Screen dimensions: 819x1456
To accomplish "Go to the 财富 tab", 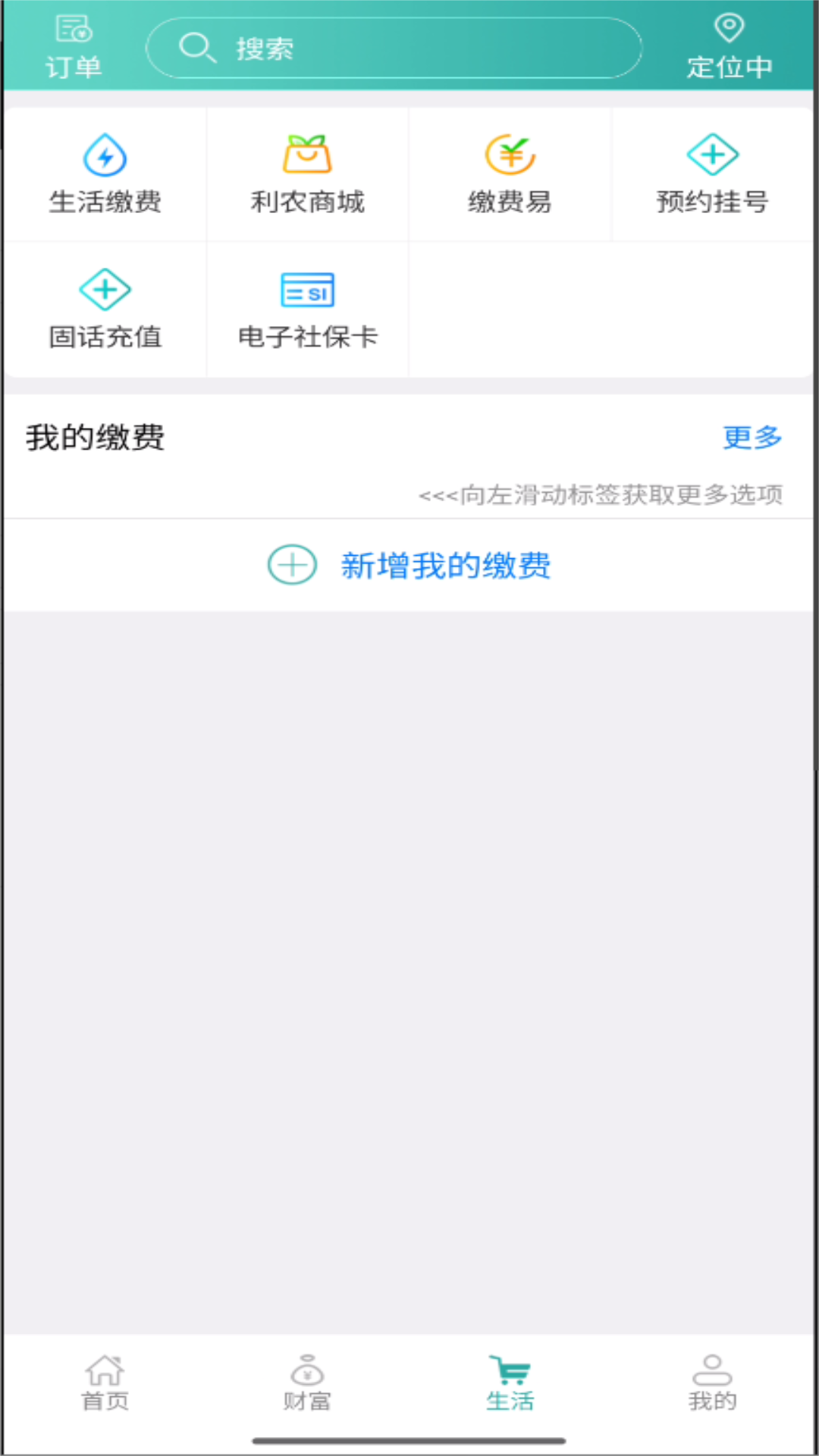I will click(x=307, y=1383).
